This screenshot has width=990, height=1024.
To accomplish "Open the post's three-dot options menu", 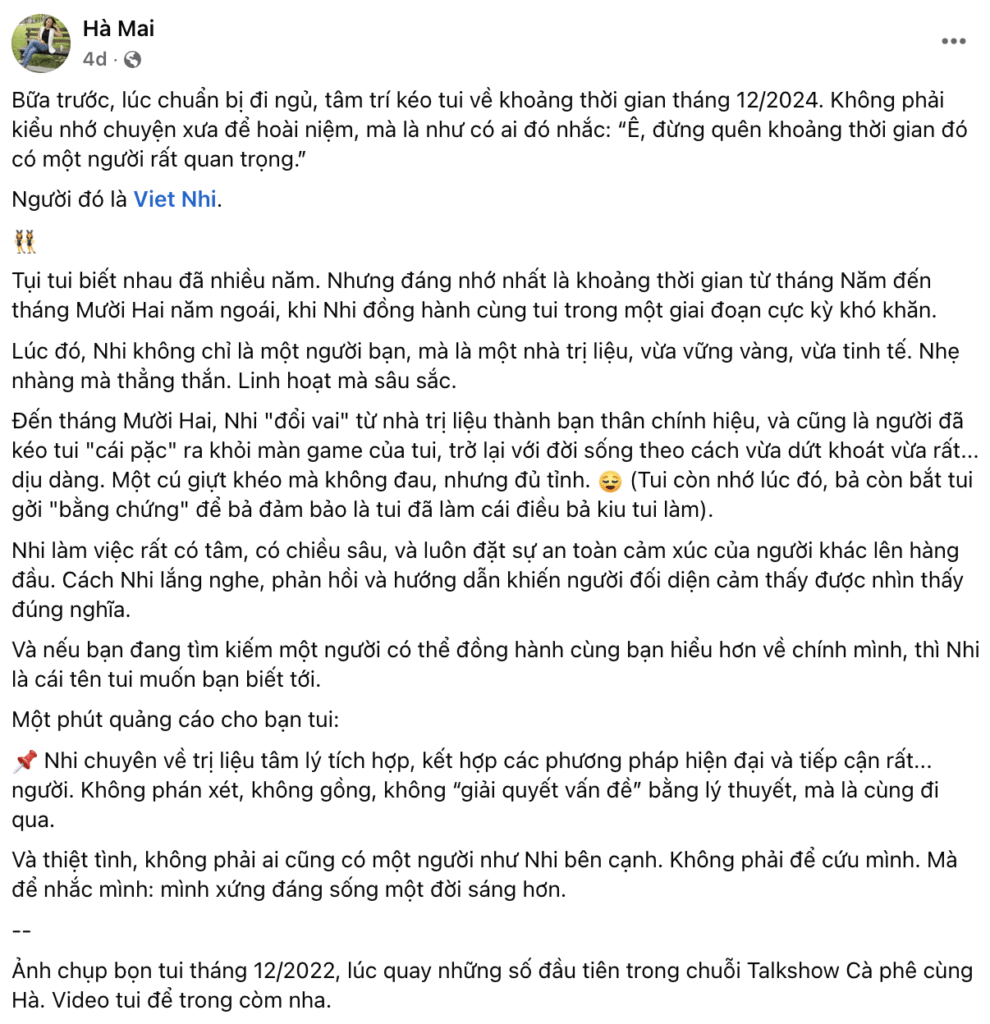I will [x=953, y=41].
